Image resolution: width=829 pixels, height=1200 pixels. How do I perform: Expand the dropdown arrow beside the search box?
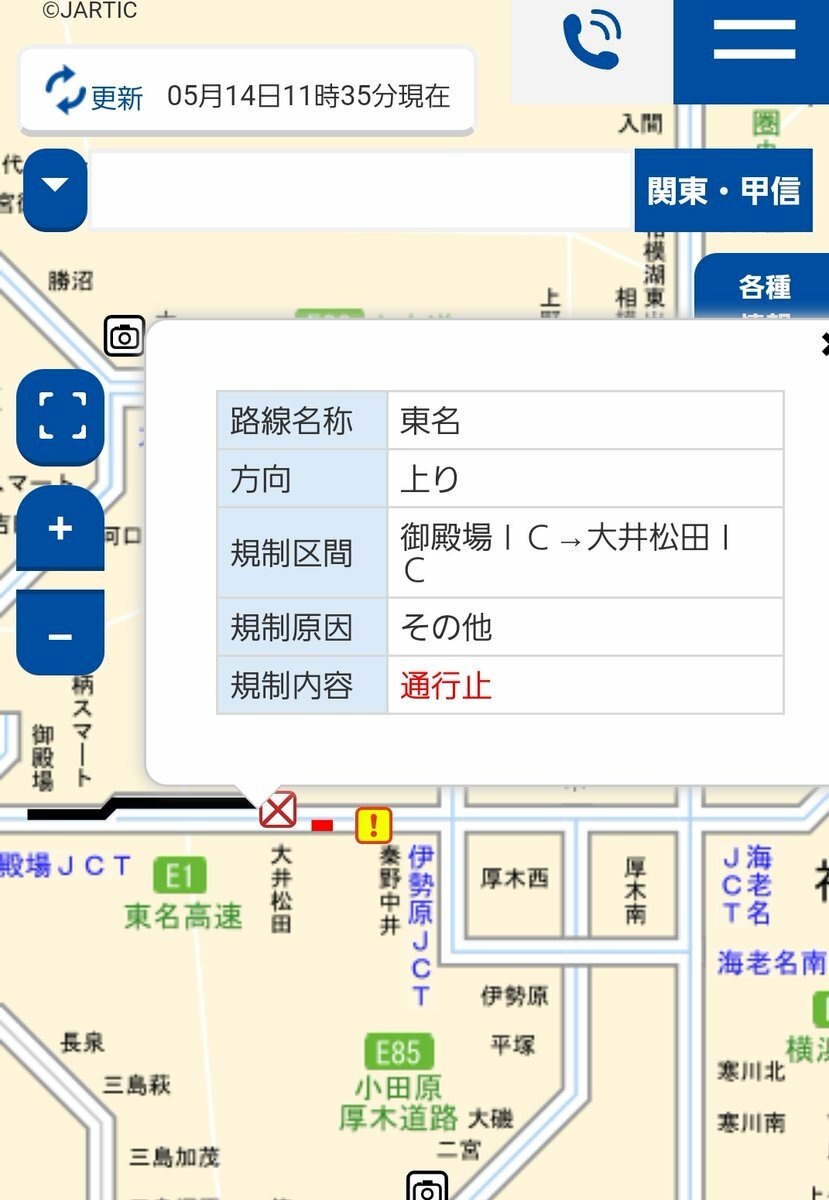(x=55, y=189)
